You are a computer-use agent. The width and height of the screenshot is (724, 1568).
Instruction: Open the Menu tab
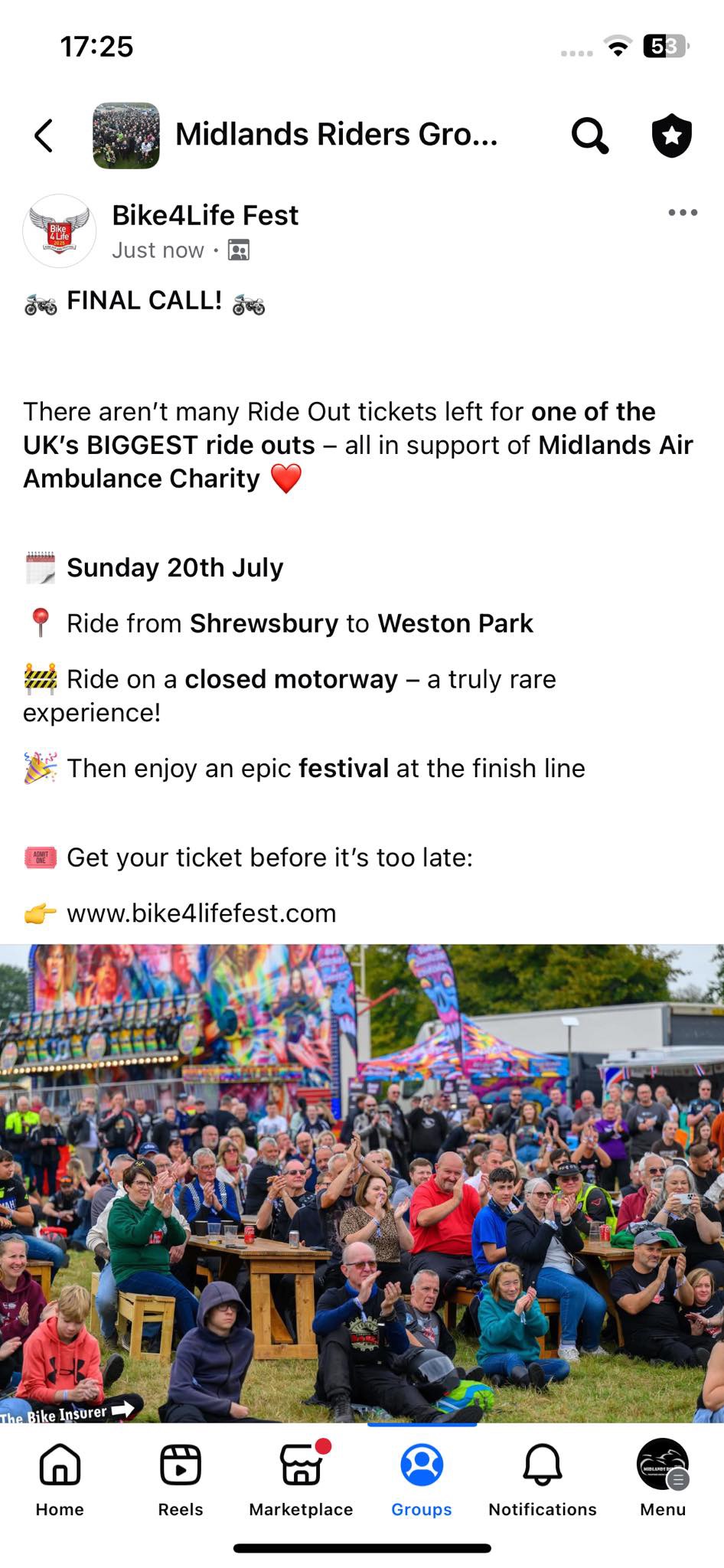click(x=663, y=1478)
